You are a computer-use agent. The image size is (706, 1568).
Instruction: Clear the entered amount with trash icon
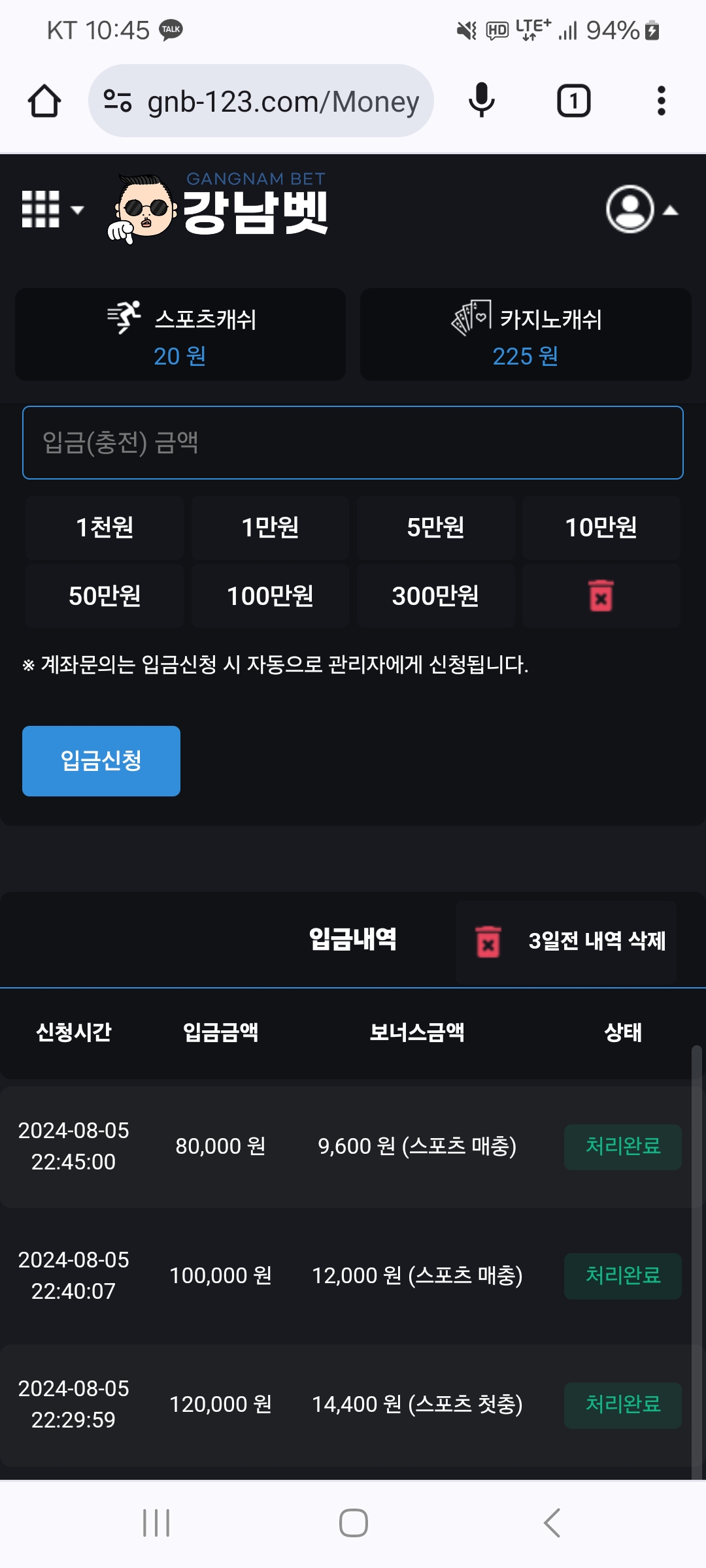click(601, 596)
